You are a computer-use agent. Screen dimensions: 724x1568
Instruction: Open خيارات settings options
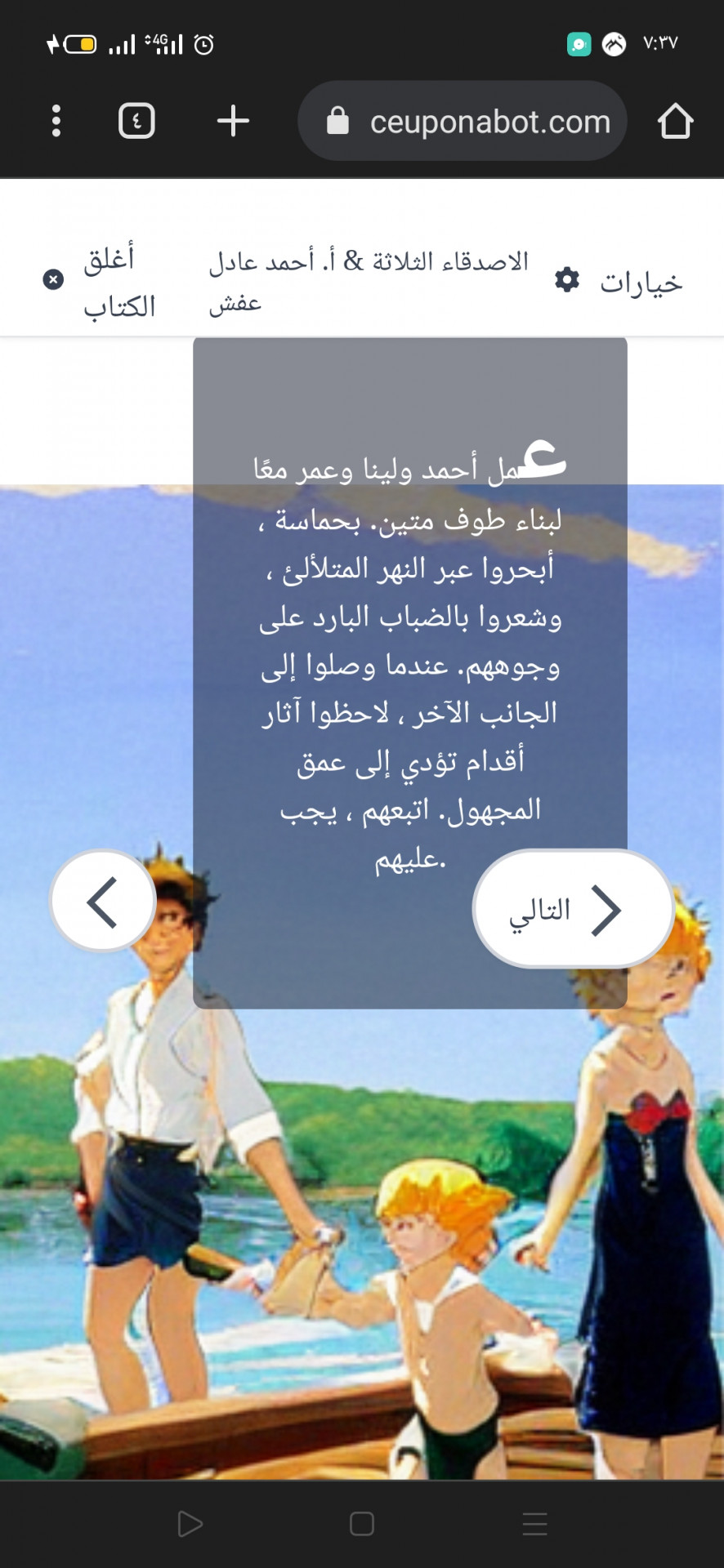(x=619, y=282)
